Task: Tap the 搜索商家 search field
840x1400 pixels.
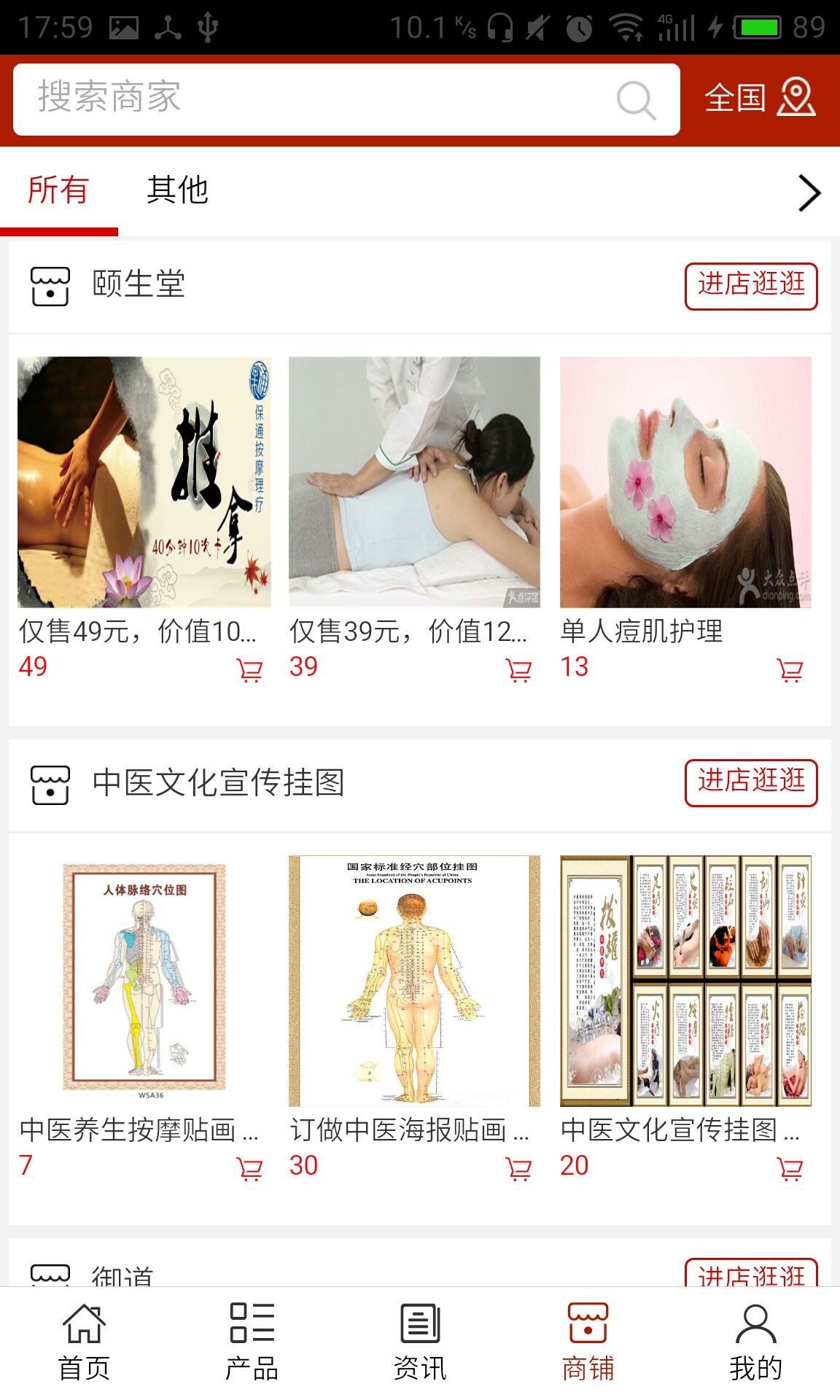Action: (x=346, y=99)
